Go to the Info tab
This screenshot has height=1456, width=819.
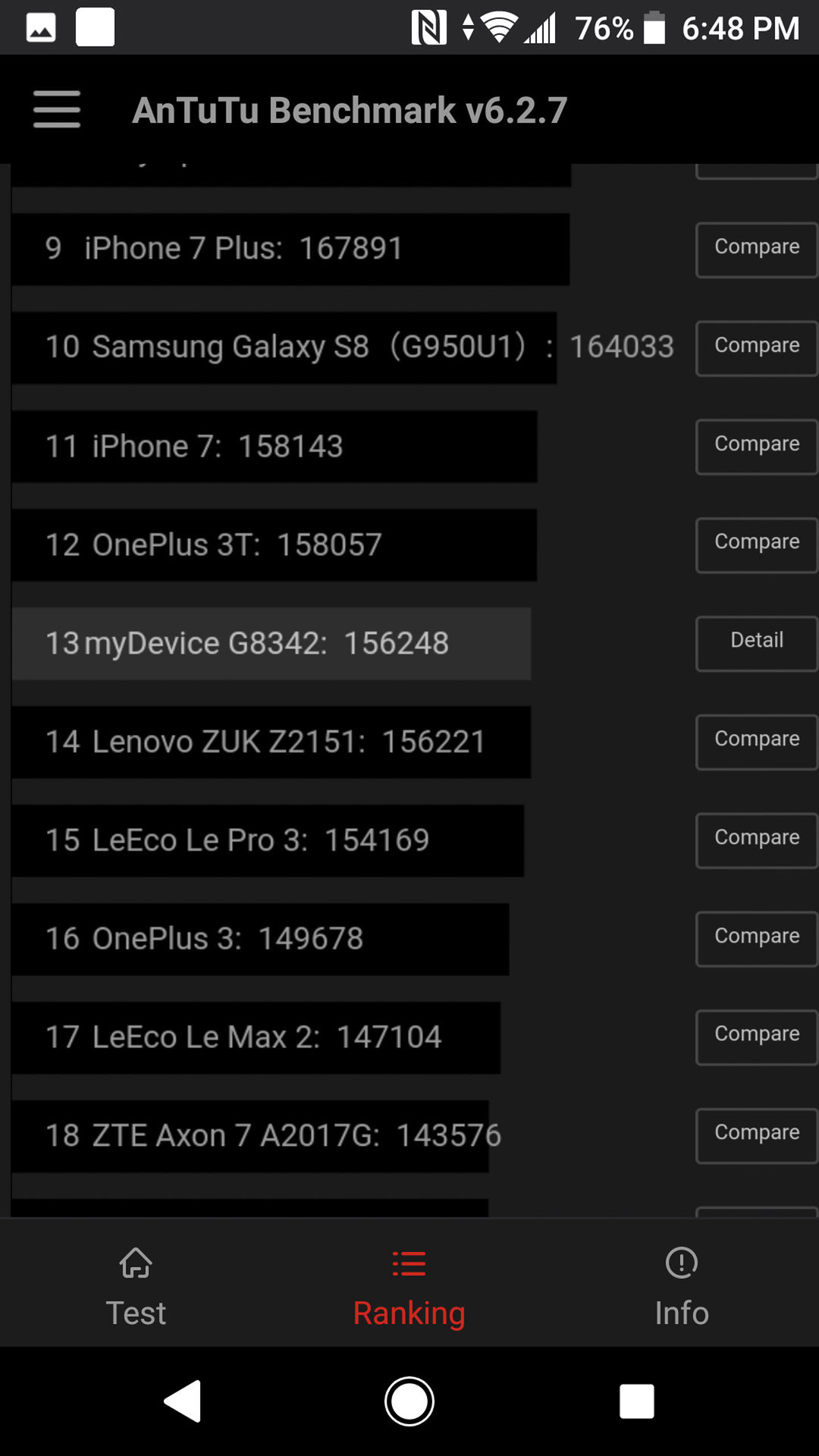coord(682,1287)
